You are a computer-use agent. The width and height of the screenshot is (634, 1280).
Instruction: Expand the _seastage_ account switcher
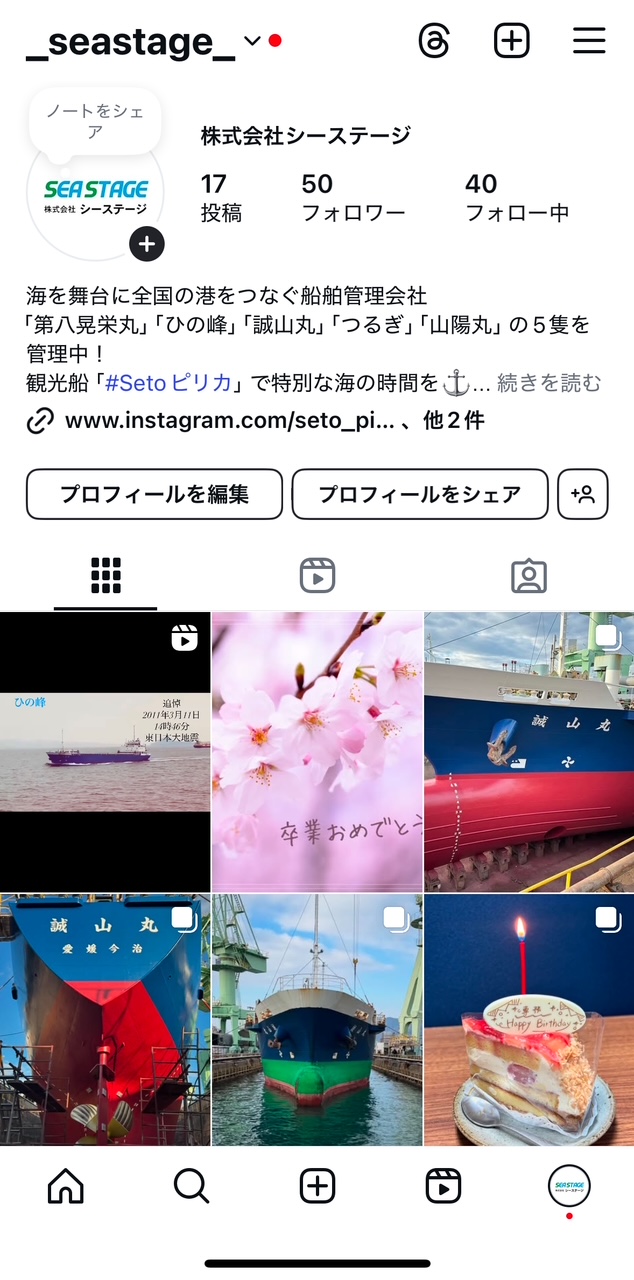click(x=252, y=41)
